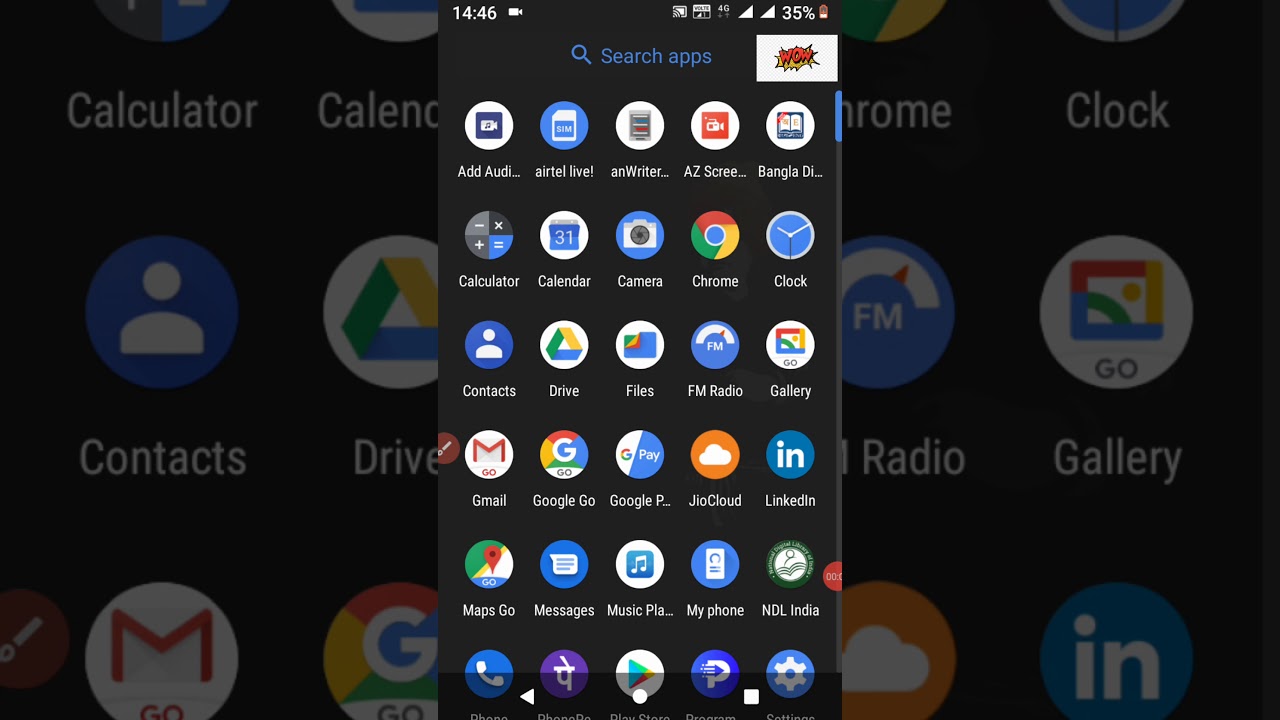1280x720 pixels.
Task: Open the Calendar app
Action: point(564,236)
